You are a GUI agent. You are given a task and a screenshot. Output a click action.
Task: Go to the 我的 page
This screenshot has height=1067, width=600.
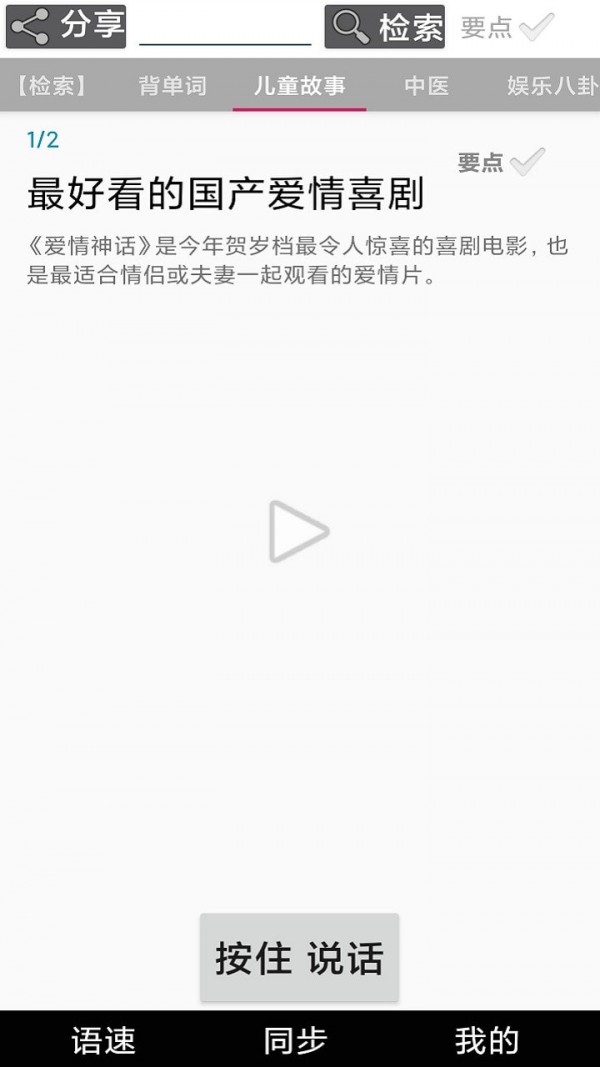coord(487,1040)
